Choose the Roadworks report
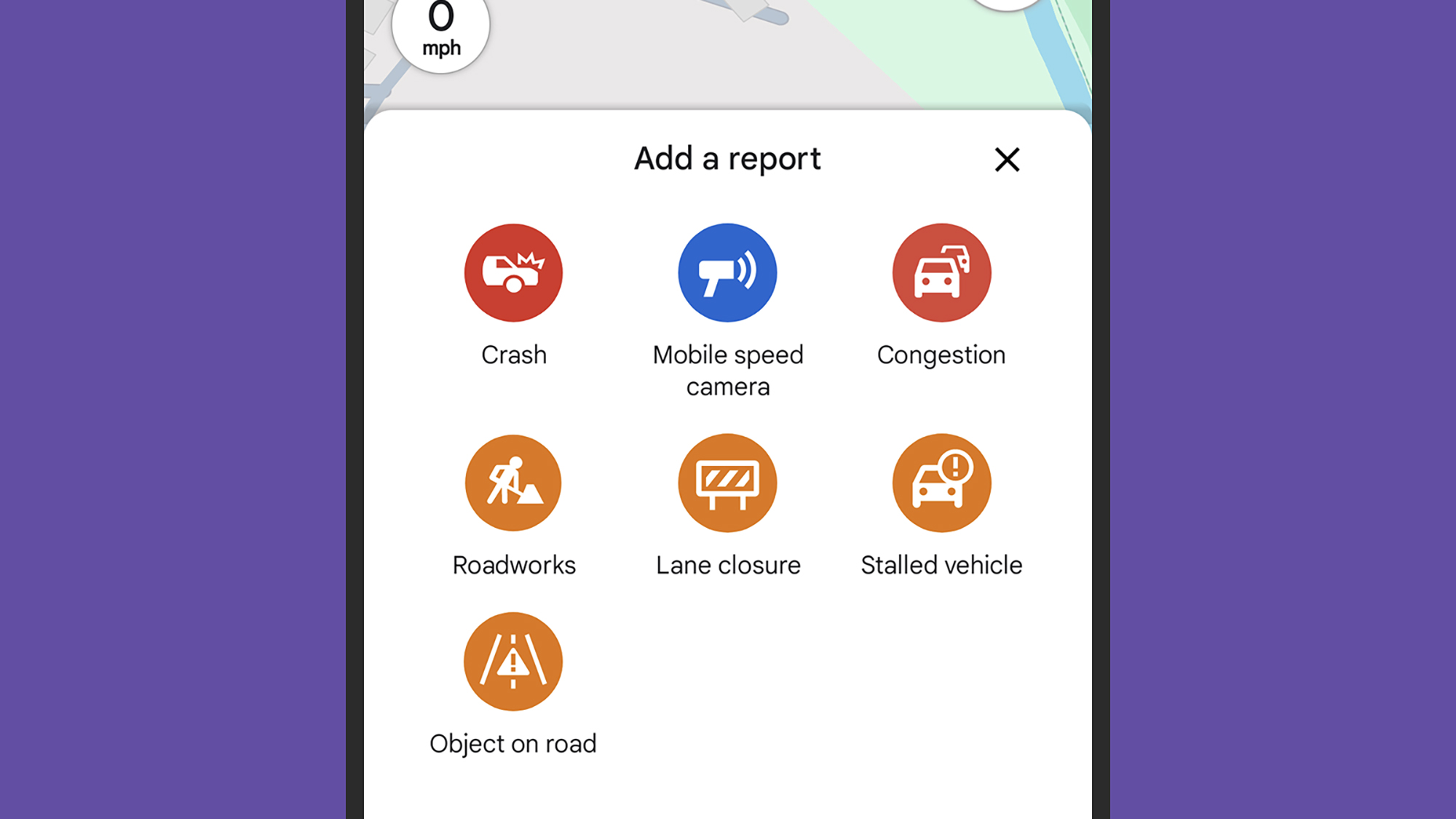The image size is (1456, 819). (513, 483)
